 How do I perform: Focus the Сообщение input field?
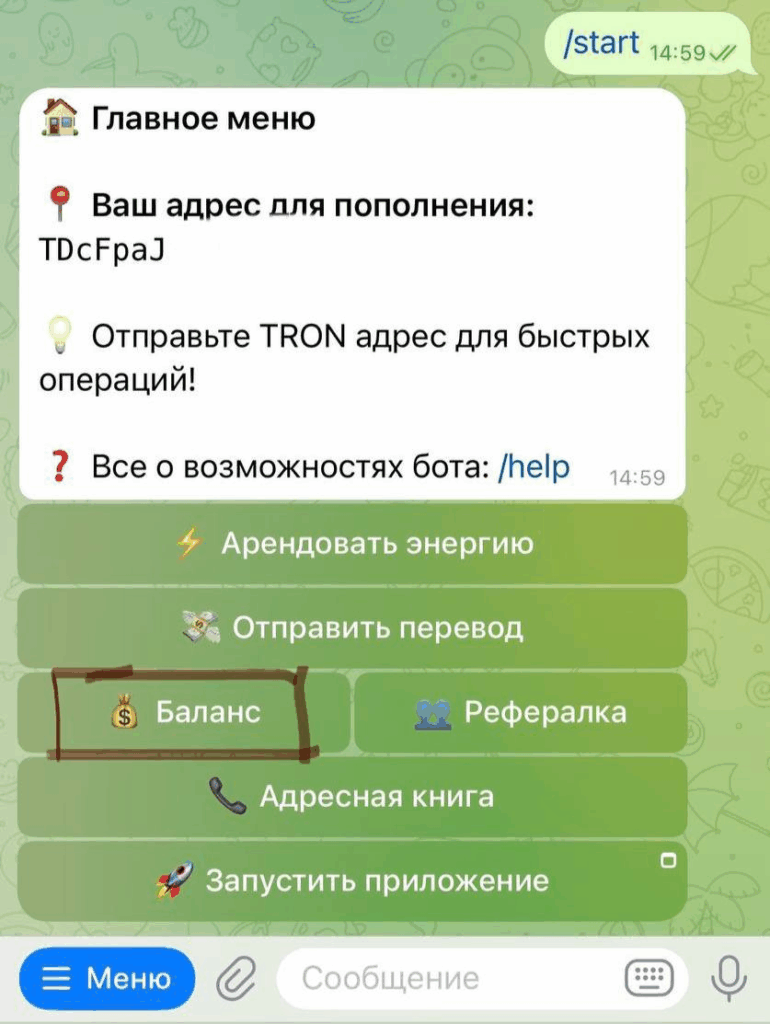click(x=440, y=978)
